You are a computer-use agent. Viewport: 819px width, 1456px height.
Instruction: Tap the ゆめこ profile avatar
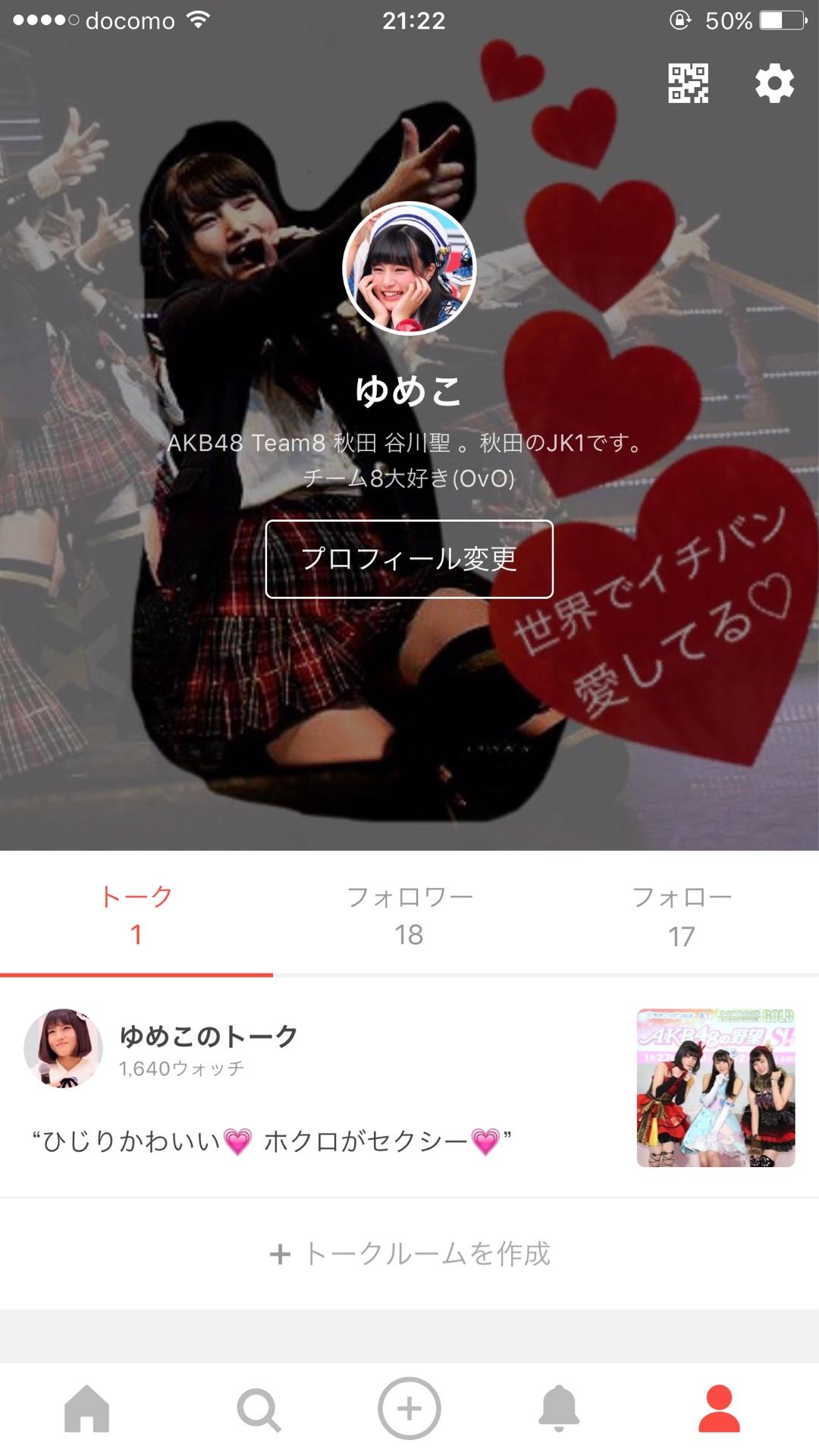click(409, 268)
